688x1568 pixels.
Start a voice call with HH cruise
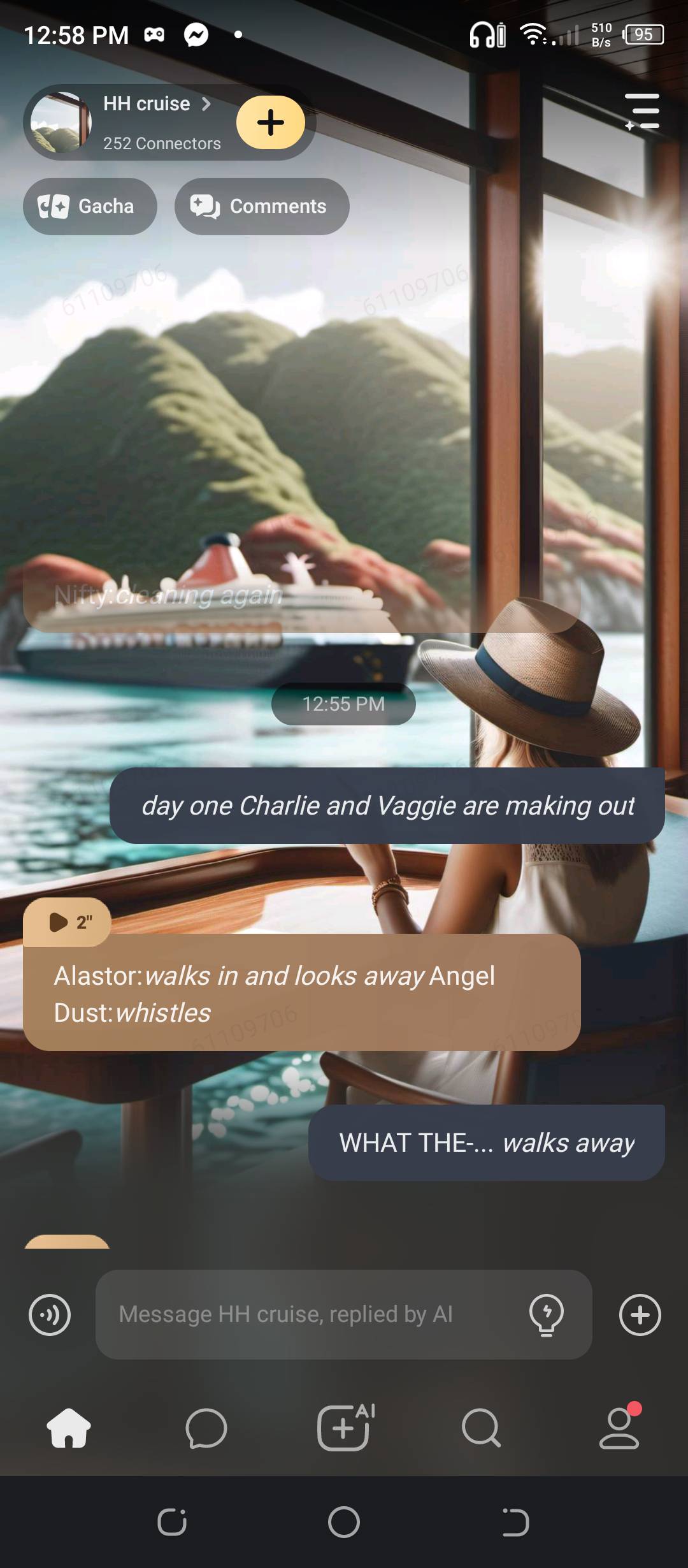point(50,1314)
